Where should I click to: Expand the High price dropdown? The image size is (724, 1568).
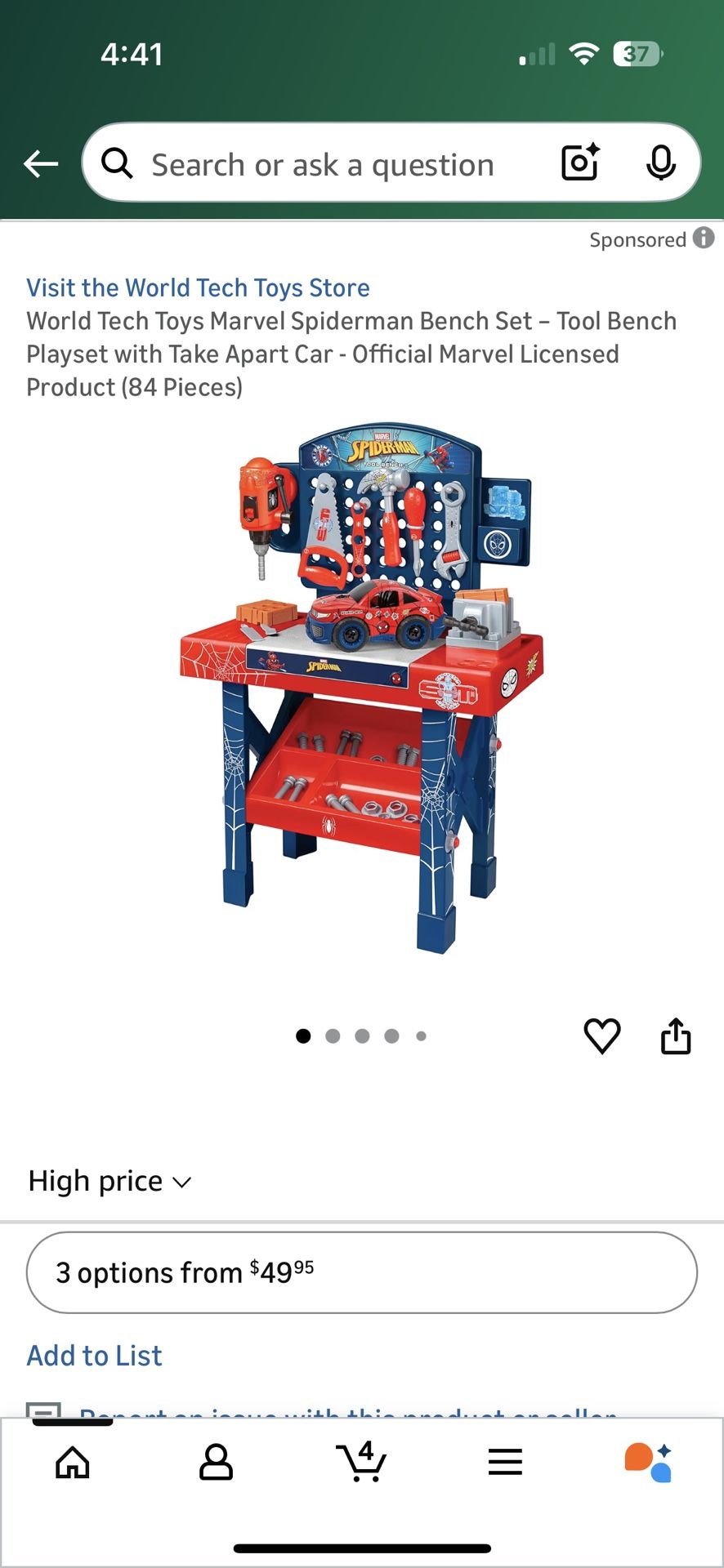tap(110, 1181)
